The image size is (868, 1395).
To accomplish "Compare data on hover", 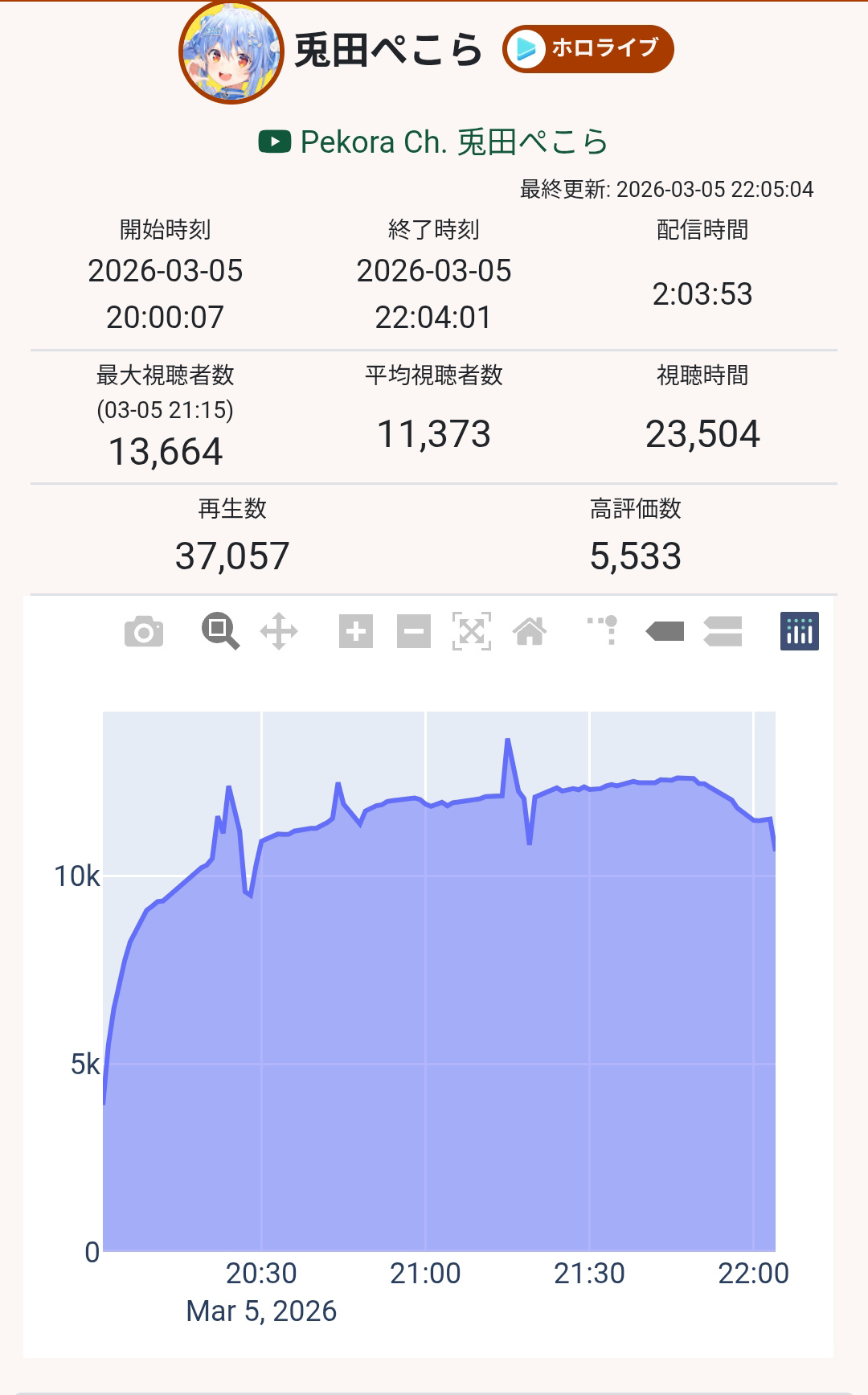I will click(723, 632).
